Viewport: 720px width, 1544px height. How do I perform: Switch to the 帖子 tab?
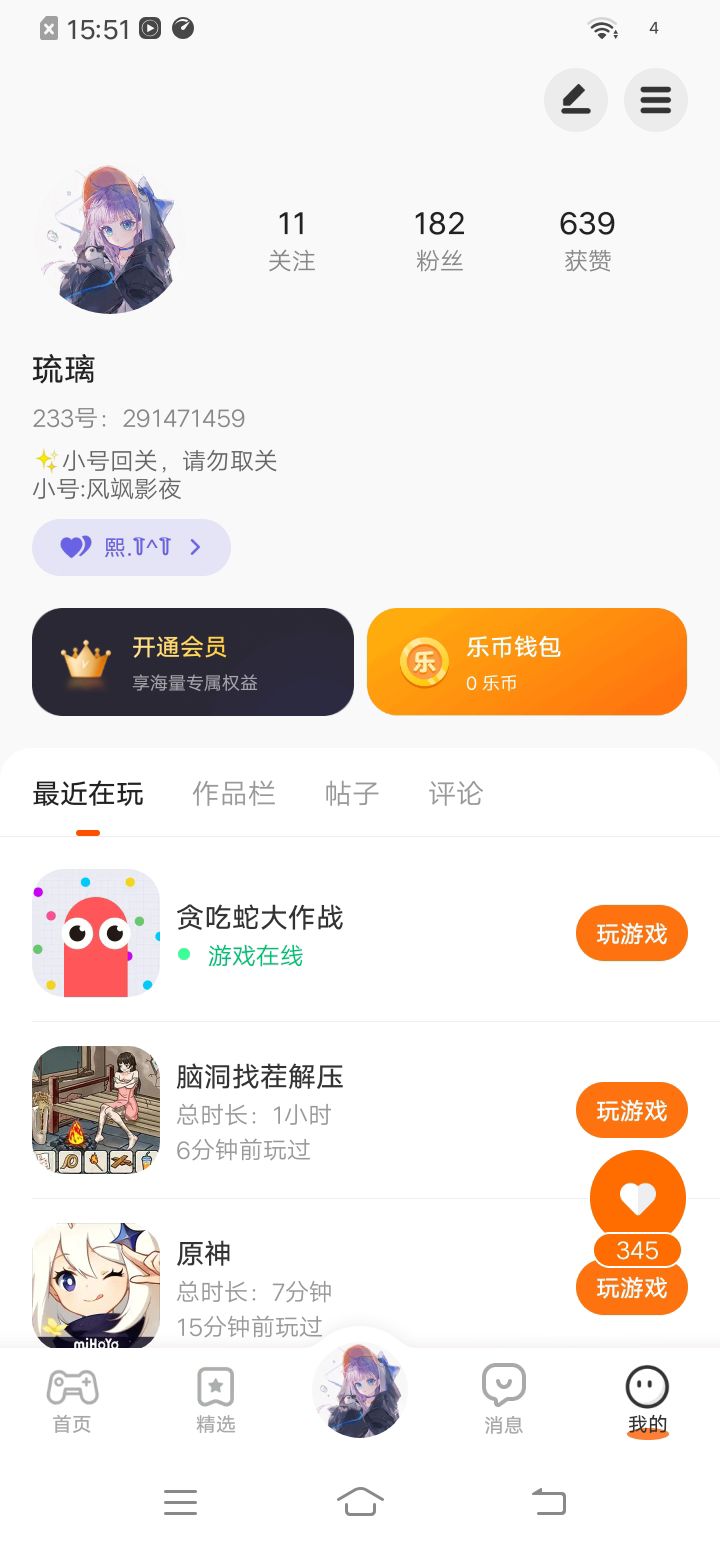click(352, 794)
